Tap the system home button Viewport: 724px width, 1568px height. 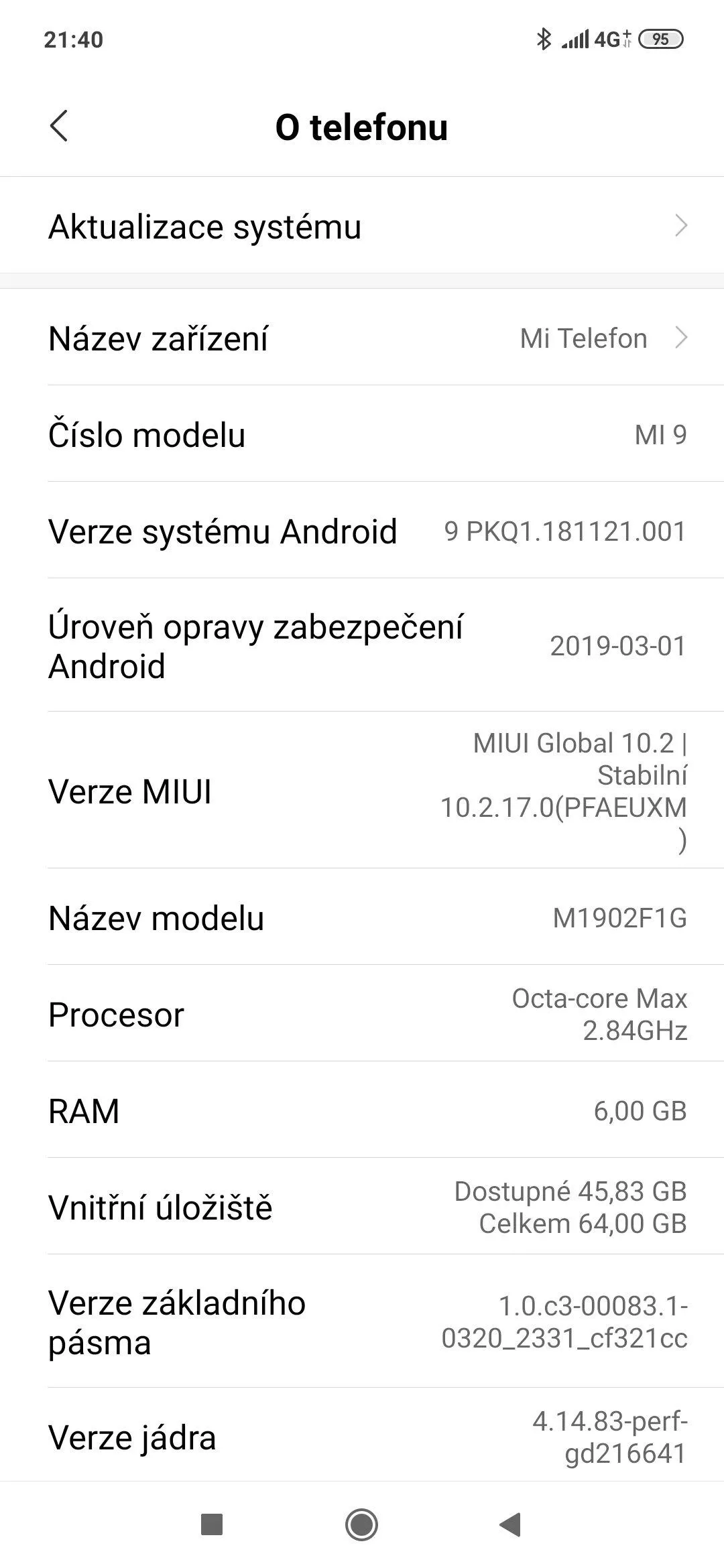coord(361,1524)
